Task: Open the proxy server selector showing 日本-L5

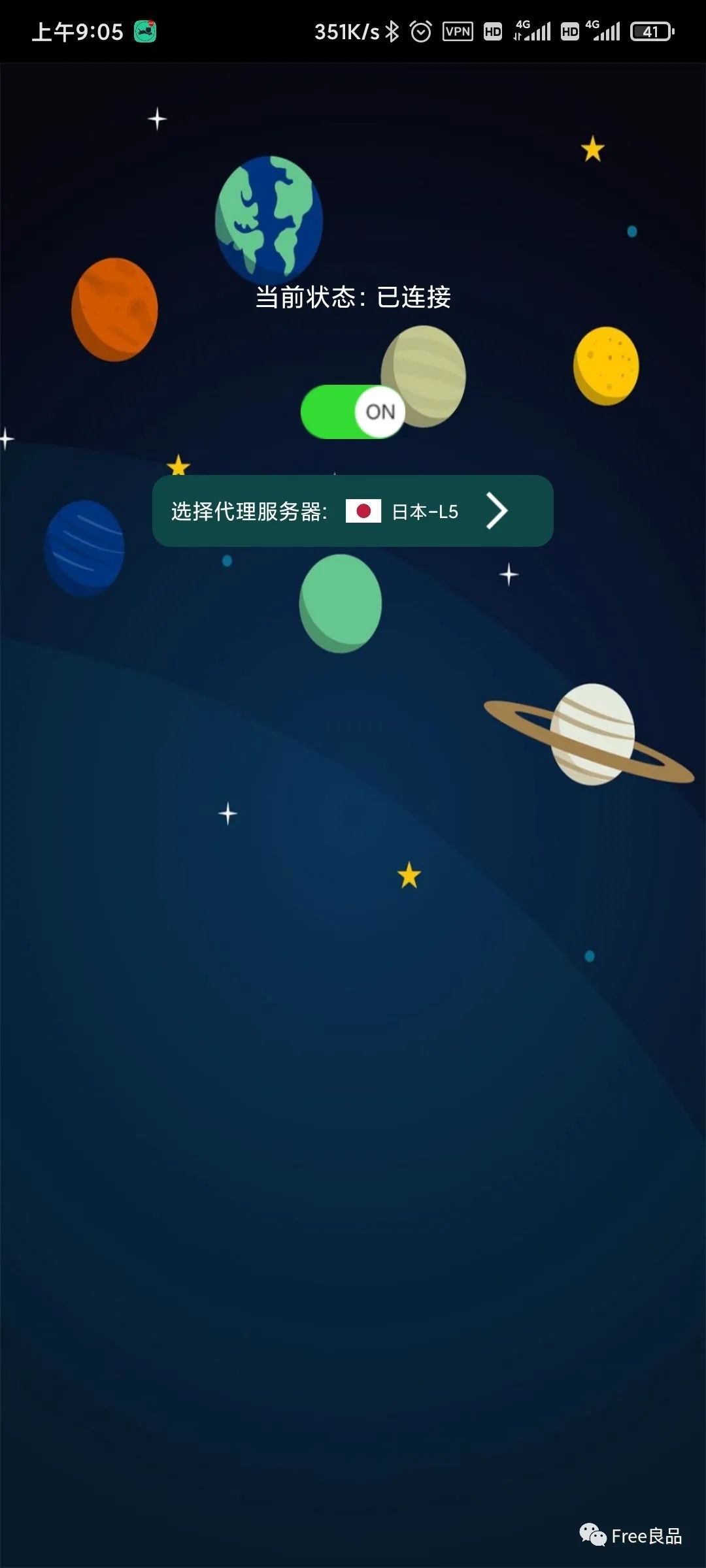Action: tap(353, 511)
